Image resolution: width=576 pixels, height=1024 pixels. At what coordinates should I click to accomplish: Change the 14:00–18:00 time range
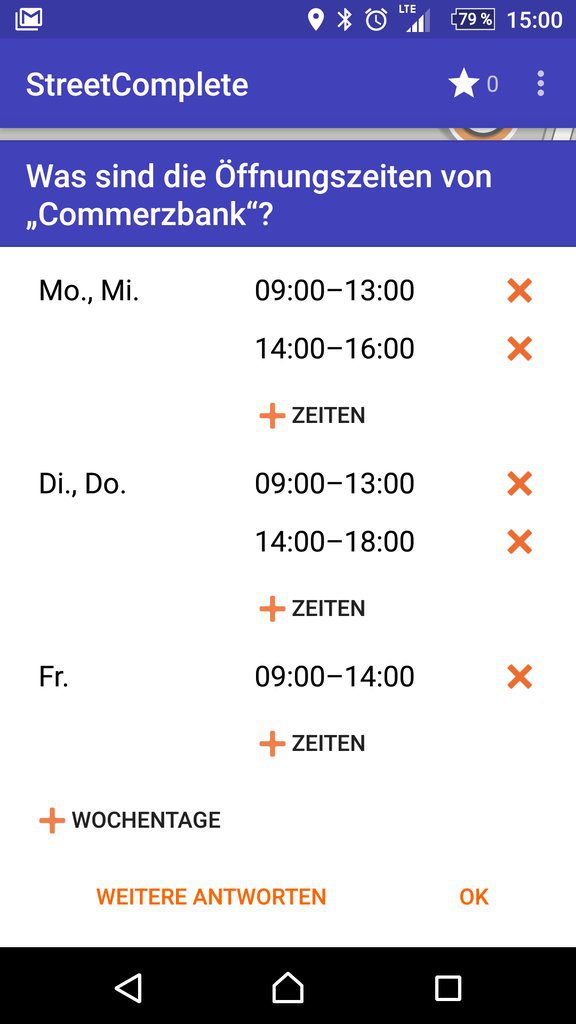click(334, 542)
